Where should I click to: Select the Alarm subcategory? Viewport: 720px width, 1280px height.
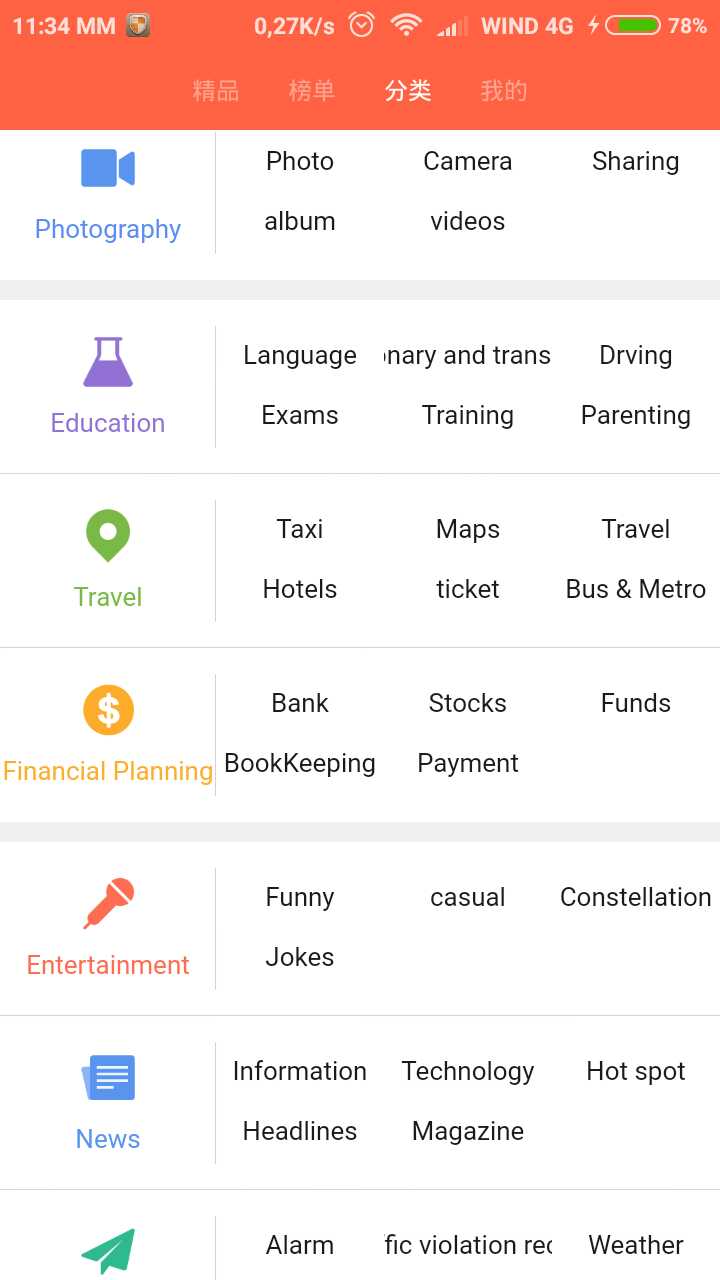(x=300, y=1245)
